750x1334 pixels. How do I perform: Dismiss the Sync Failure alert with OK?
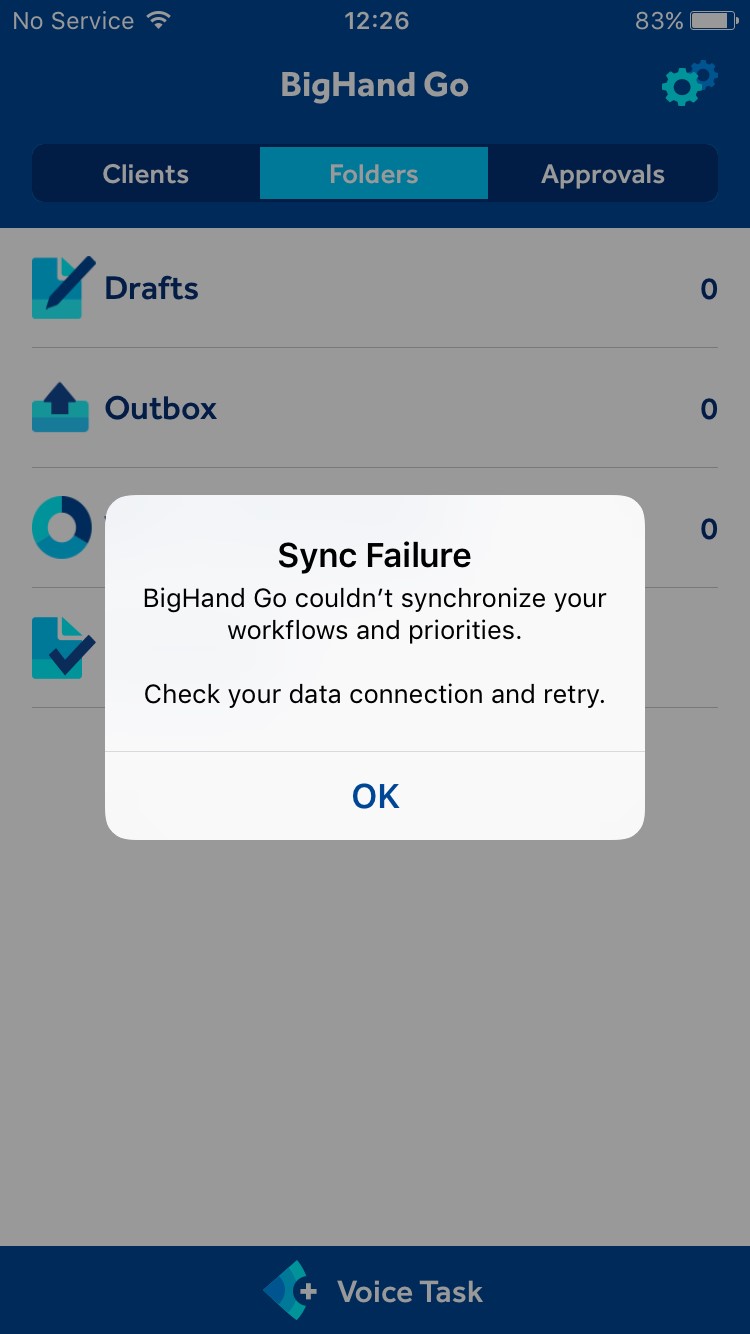click(x=374, y=796)
